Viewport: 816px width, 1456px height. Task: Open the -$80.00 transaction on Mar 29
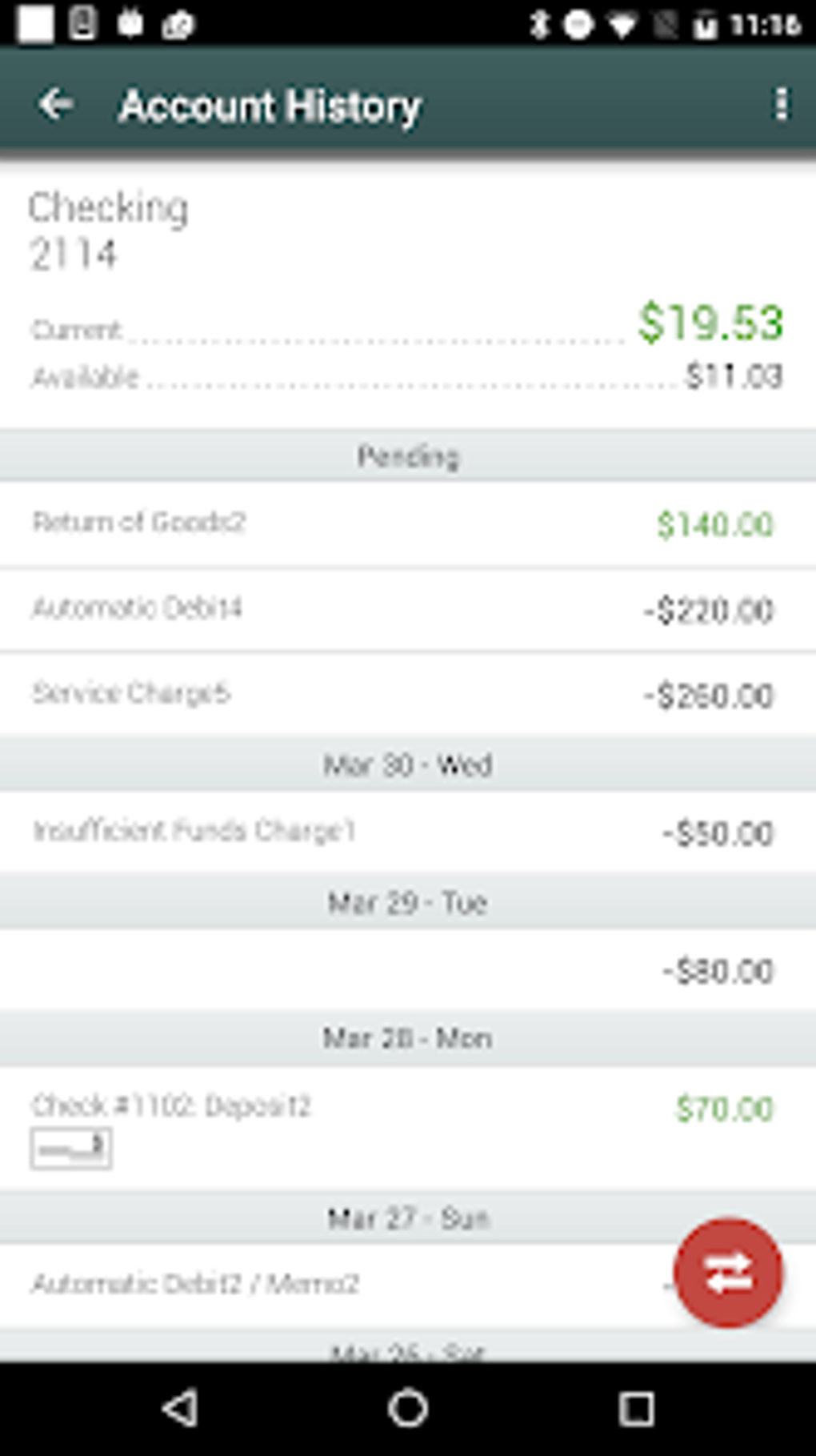pyautogui.click(x=408, y=971)
